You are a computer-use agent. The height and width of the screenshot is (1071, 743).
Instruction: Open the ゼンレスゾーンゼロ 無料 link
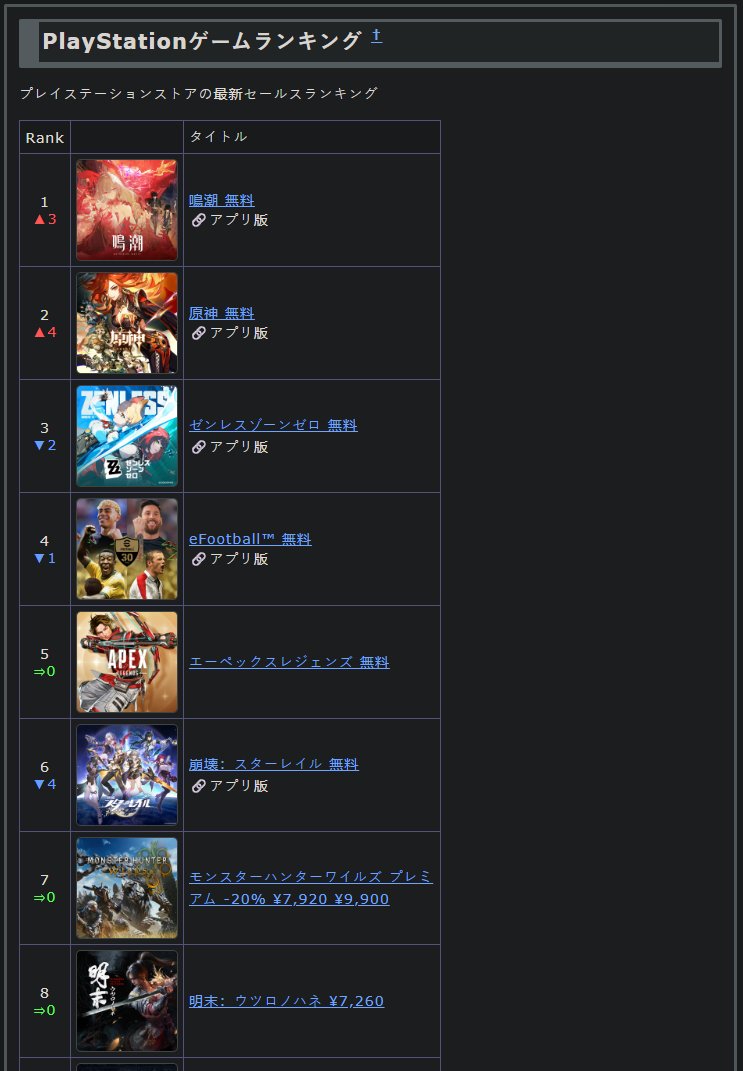click(x=273, y=425)
